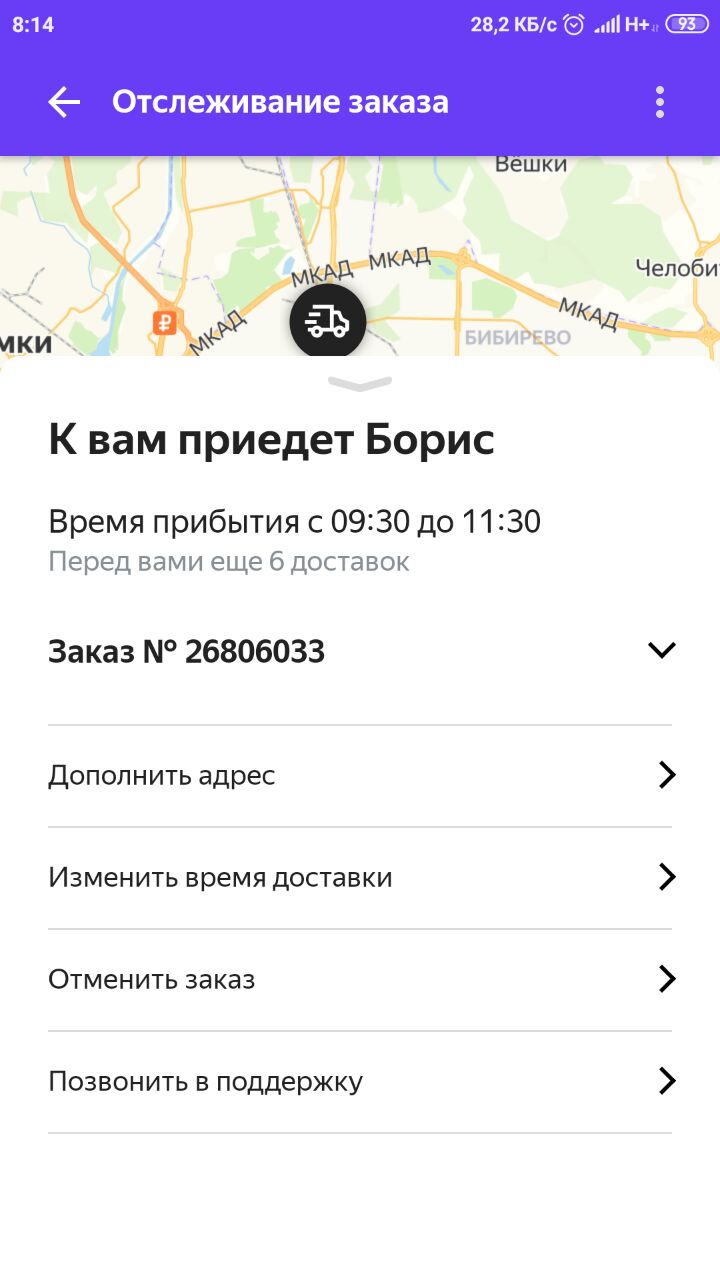Select Изменить время доставки
Viewport: 720px width, 1280px height.
360,878
